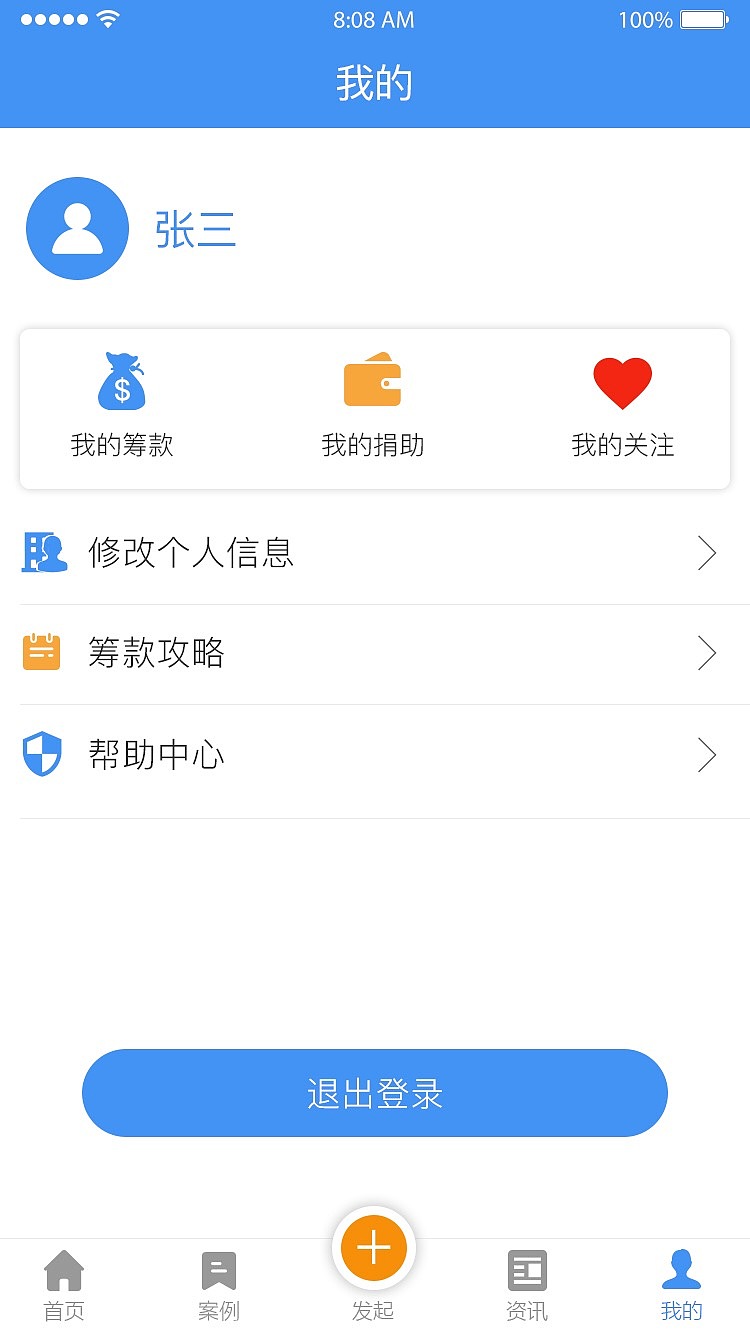Expand the 帮助中心 row chevron

[x=707, y=755]
